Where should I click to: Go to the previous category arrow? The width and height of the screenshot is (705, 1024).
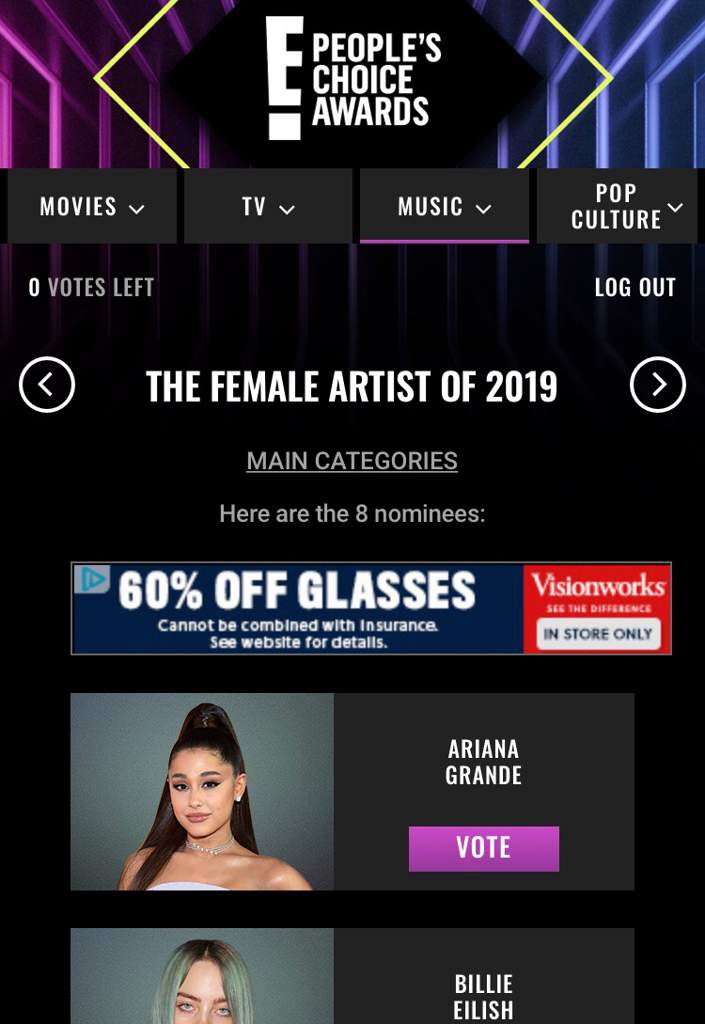[47, 385]
